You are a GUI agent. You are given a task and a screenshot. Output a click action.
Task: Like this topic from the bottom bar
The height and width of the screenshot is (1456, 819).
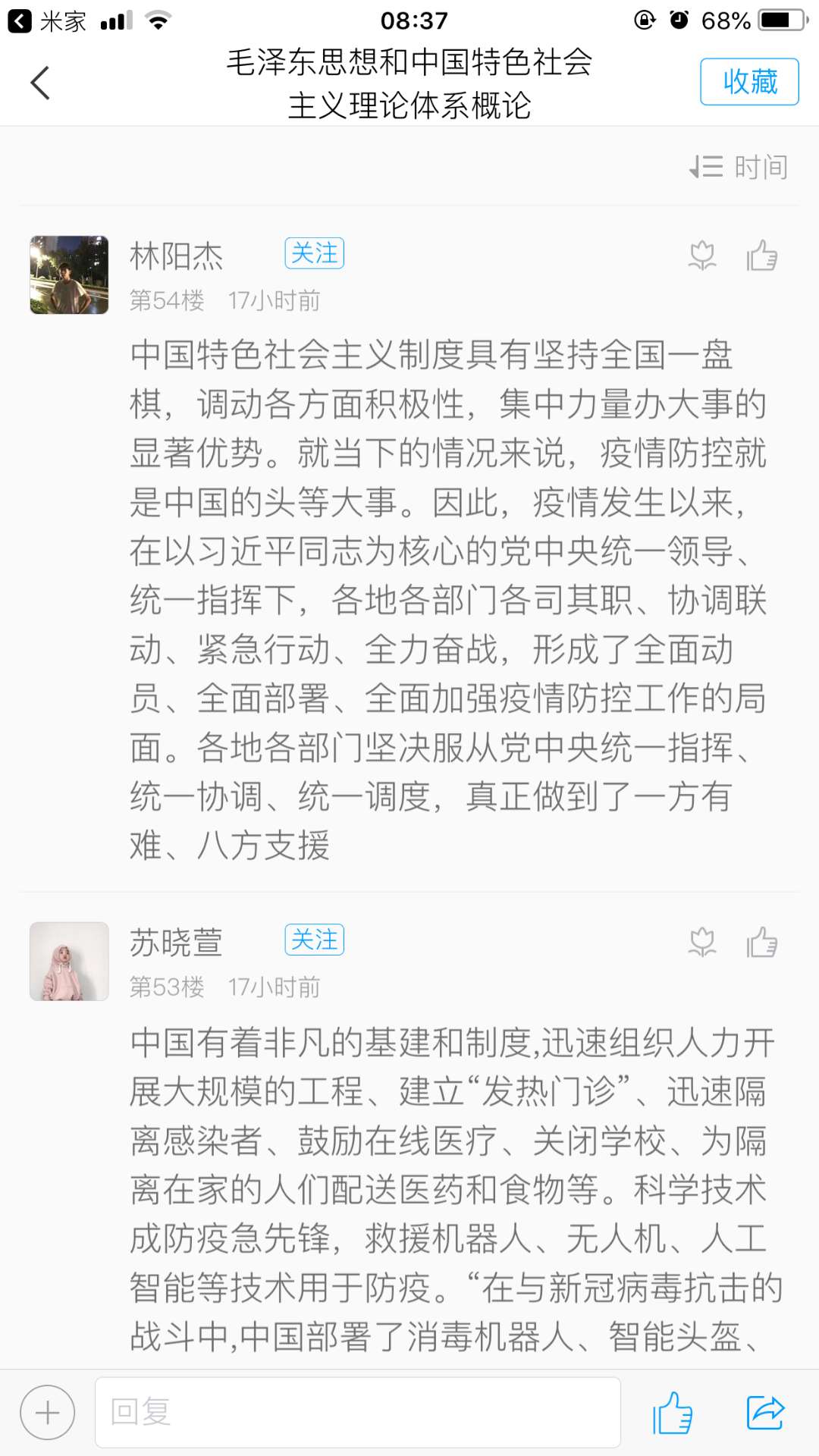coord(673,1413)
